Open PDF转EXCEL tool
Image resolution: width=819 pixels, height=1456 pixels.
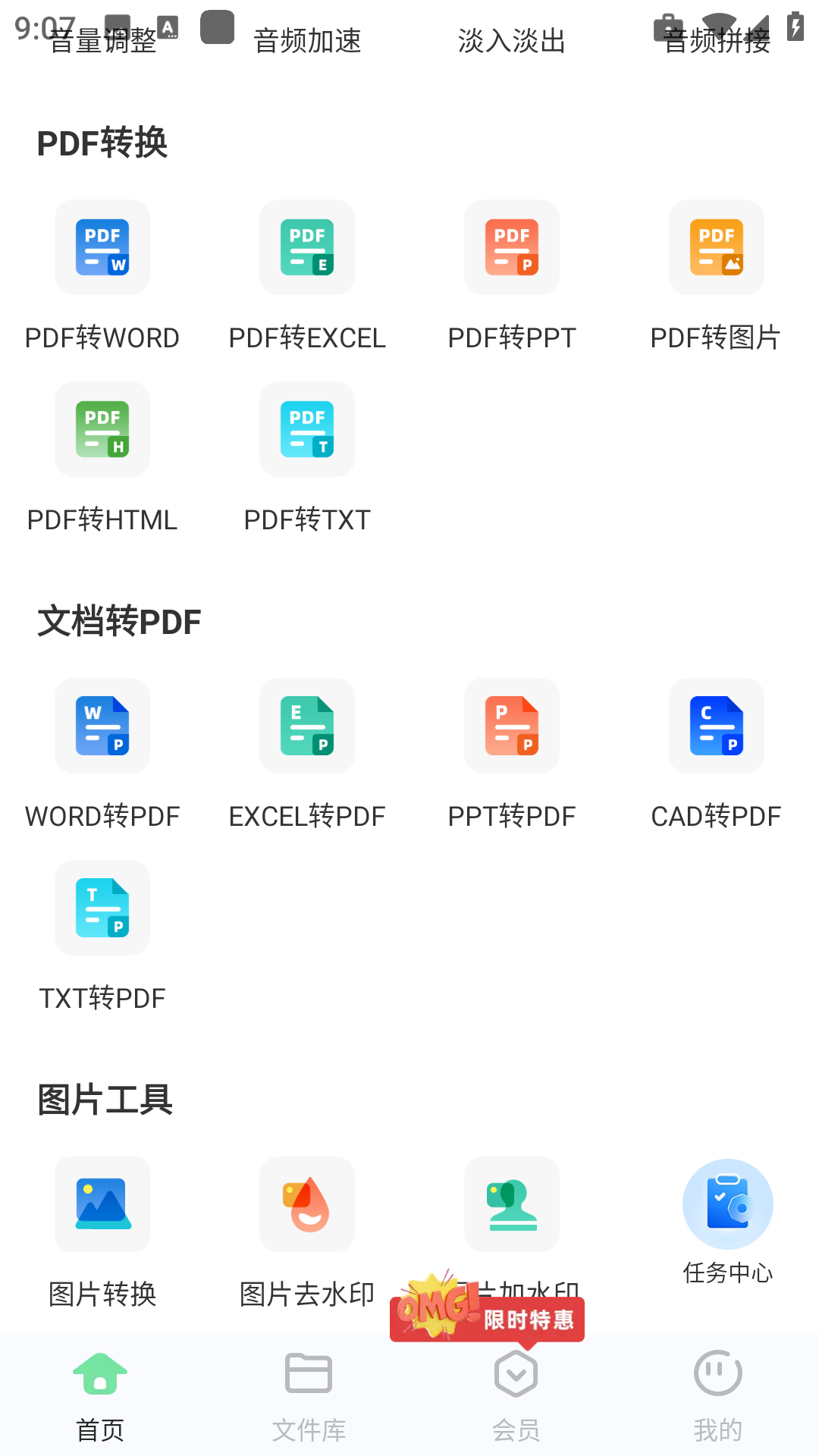point(307,248)
